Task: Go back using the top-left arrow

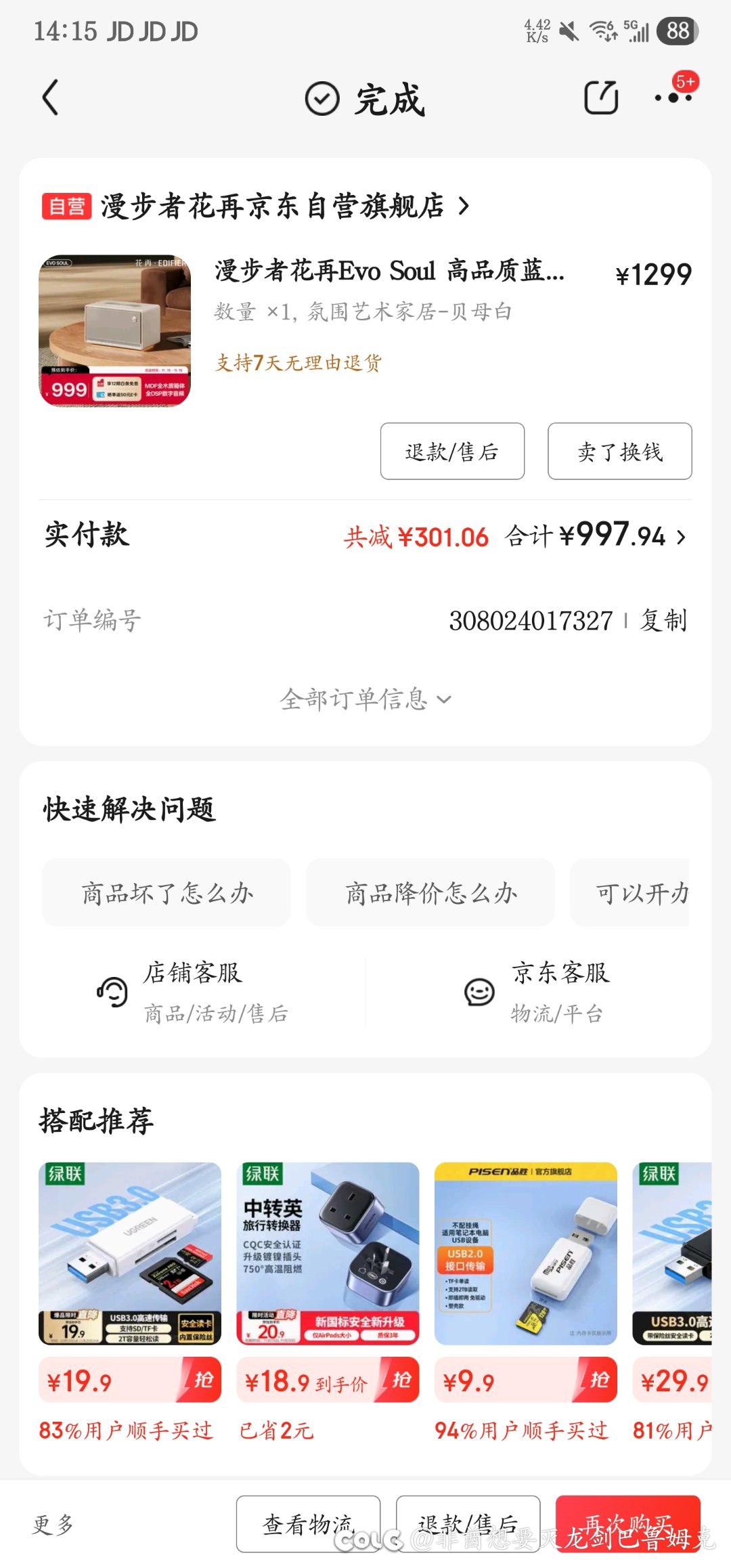Action: 51,98
